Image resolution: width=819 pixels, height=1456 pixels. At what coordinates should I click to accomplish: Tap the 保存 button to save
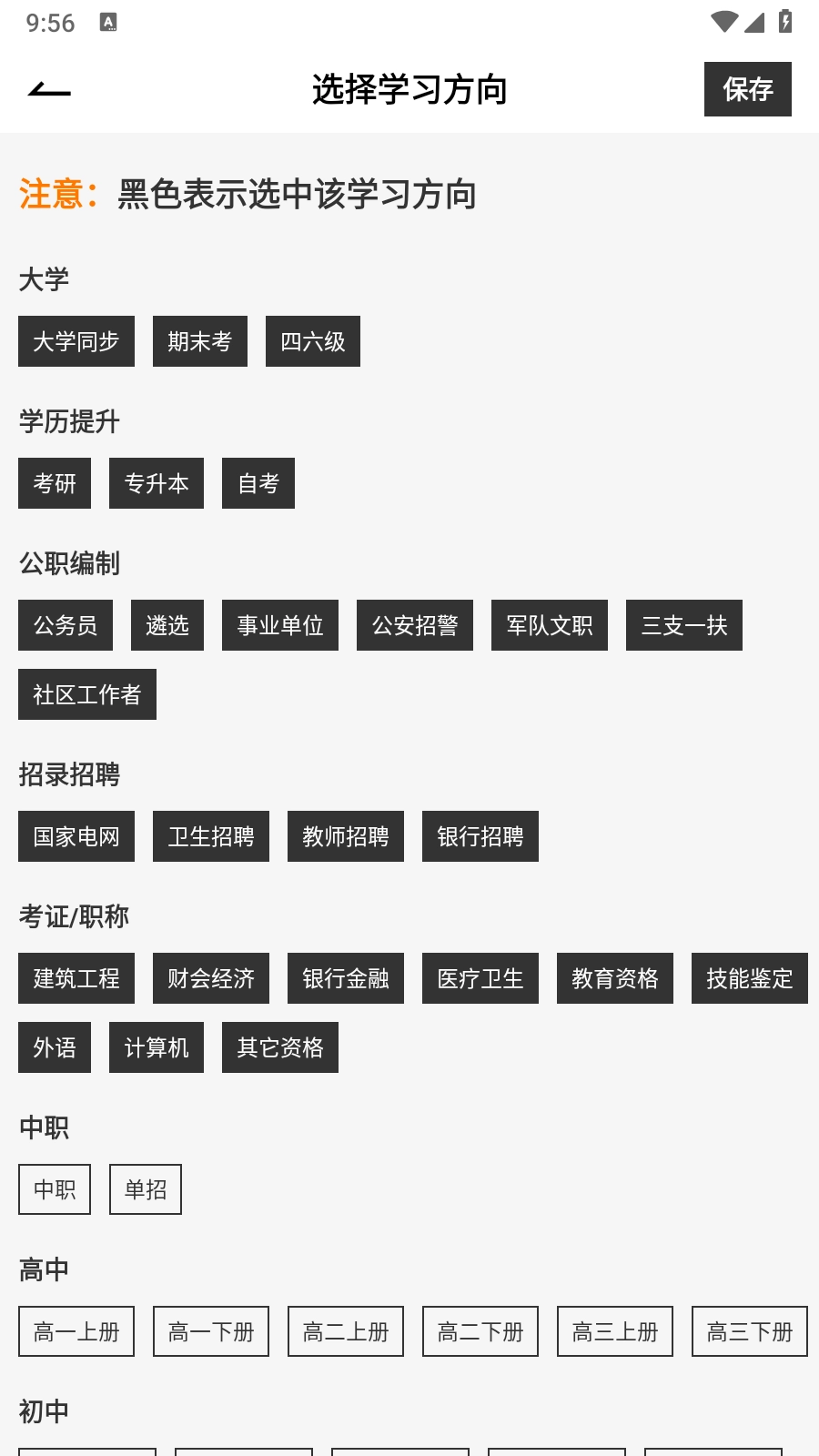click(x=747, y=89)
